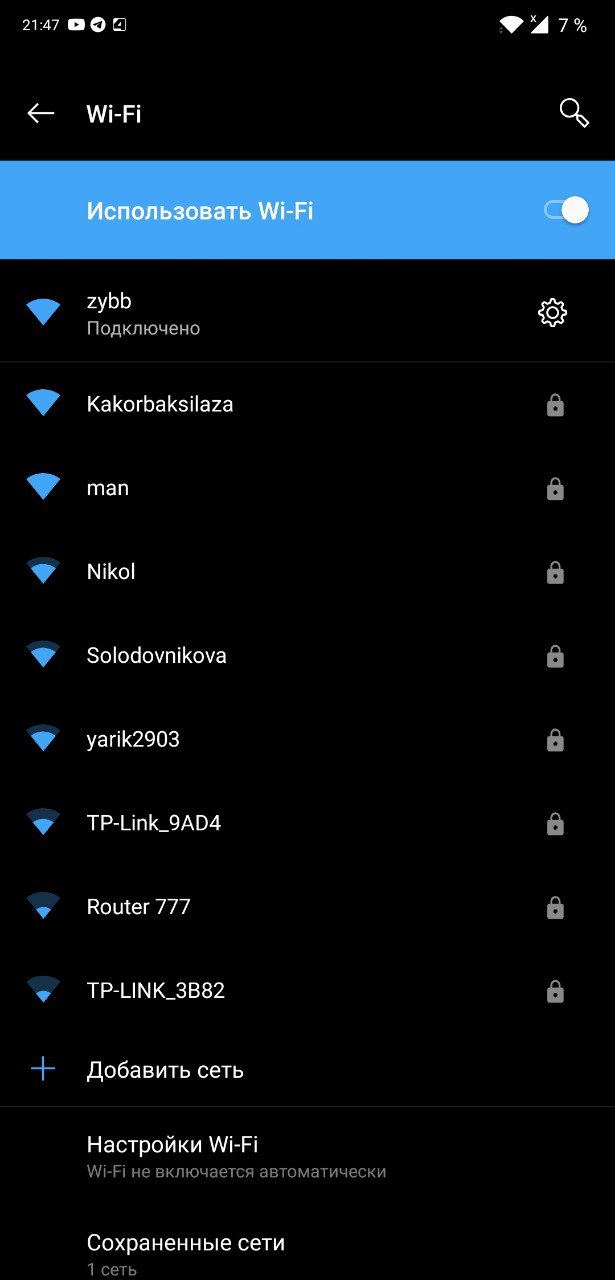
Task: Select the Kakorbaksilaza network
Action: click(307, 404)
